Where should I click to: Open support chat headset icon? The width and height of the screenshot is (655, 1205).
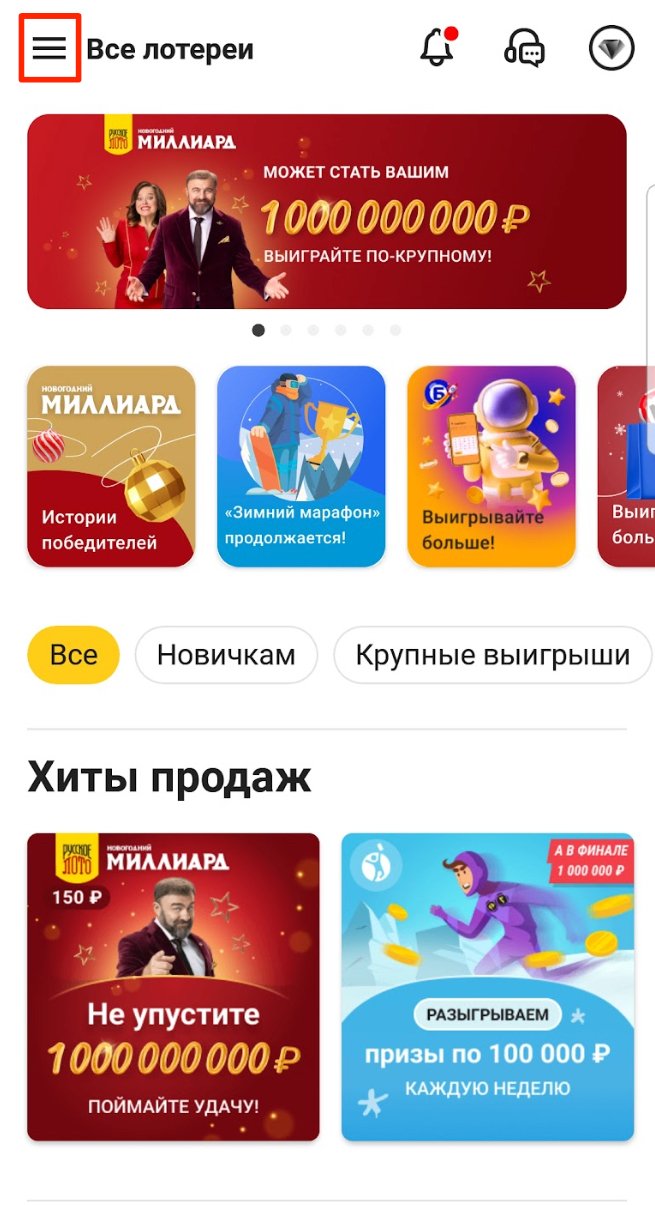[524, 48]
